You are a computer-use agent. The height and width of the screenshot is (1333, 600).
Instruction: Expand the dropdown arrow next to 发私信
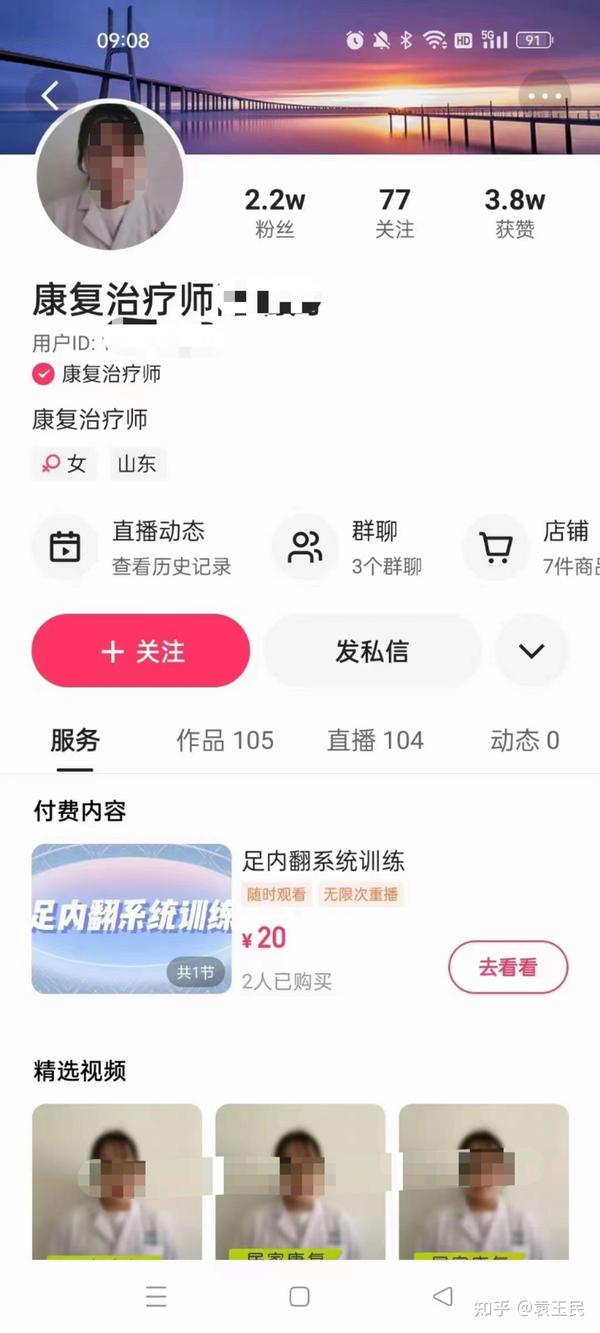click(532, 651)
